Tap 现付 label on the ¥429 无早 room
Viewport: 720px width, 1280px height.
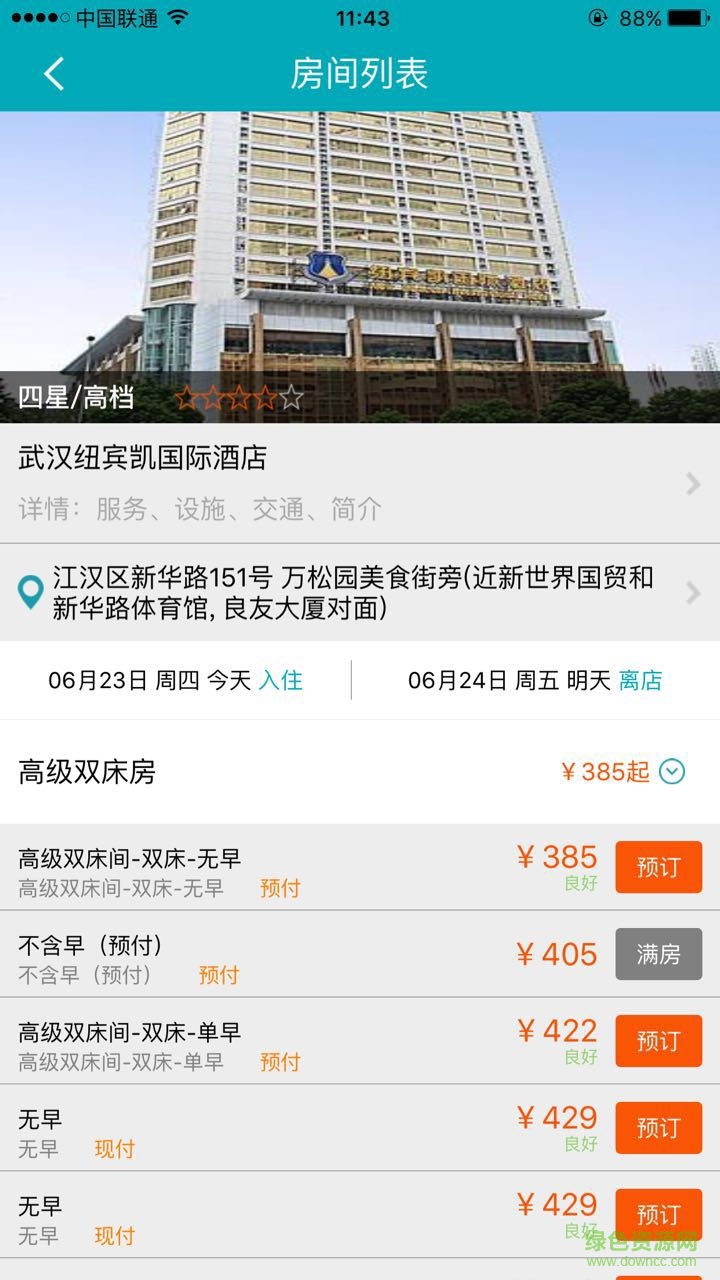[x=116, y=1150]
